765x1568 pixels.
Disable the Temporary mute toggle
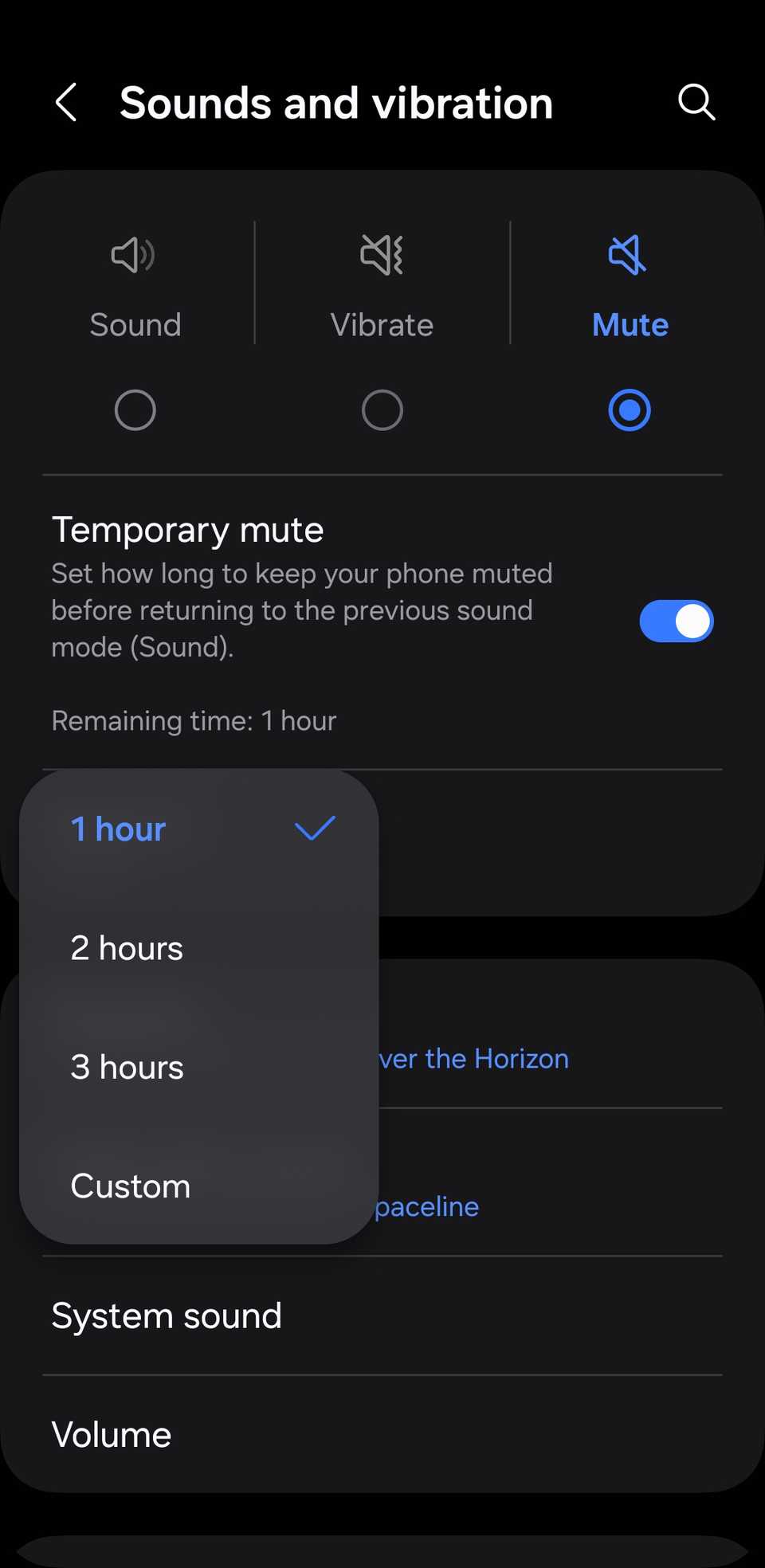click(676, 621)
